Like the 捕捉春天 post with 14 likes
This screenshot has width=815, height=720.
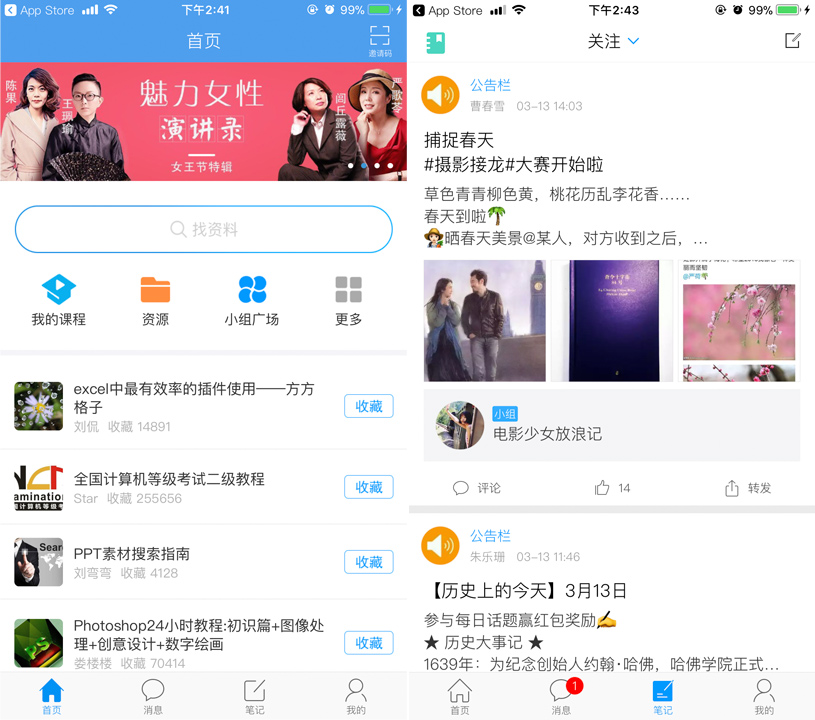click(x=611, y=488)
